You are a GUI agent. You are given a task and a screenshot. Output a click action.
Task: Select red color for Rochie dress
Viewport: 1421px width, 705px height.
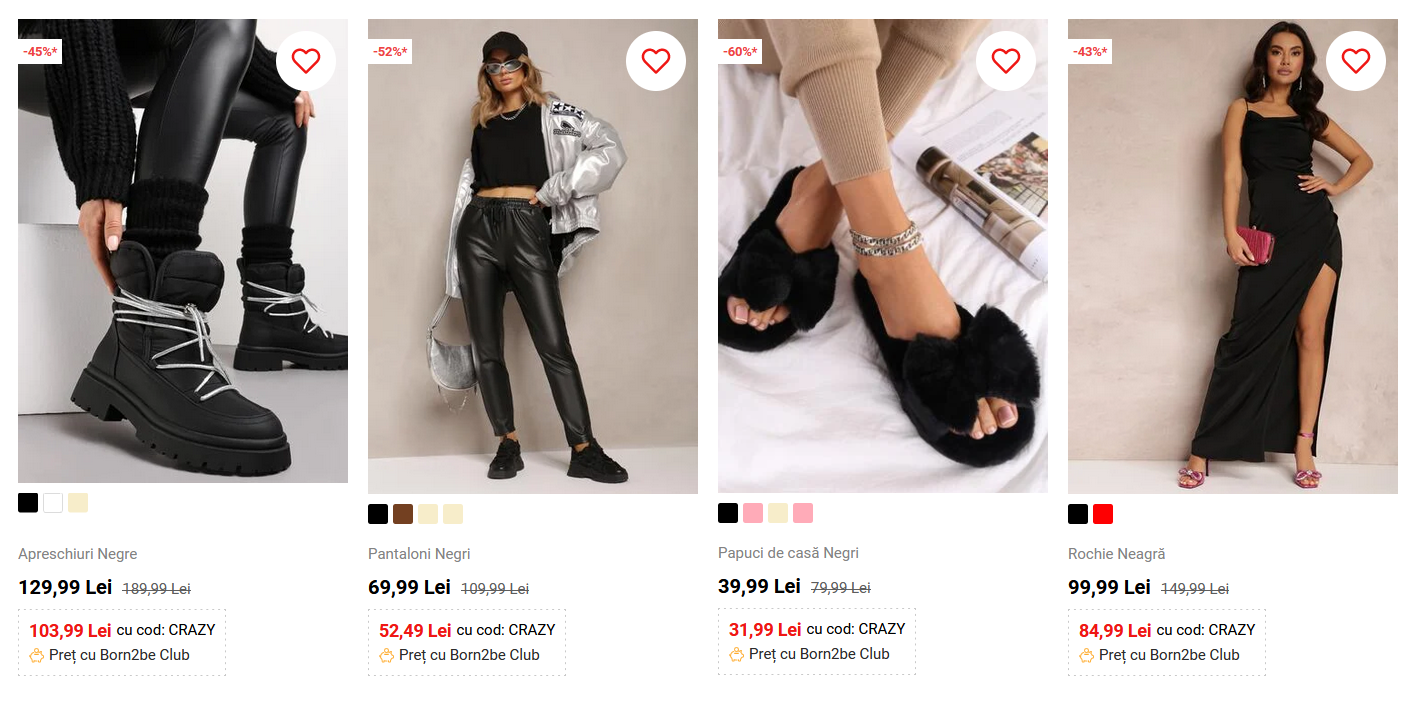1103,514
